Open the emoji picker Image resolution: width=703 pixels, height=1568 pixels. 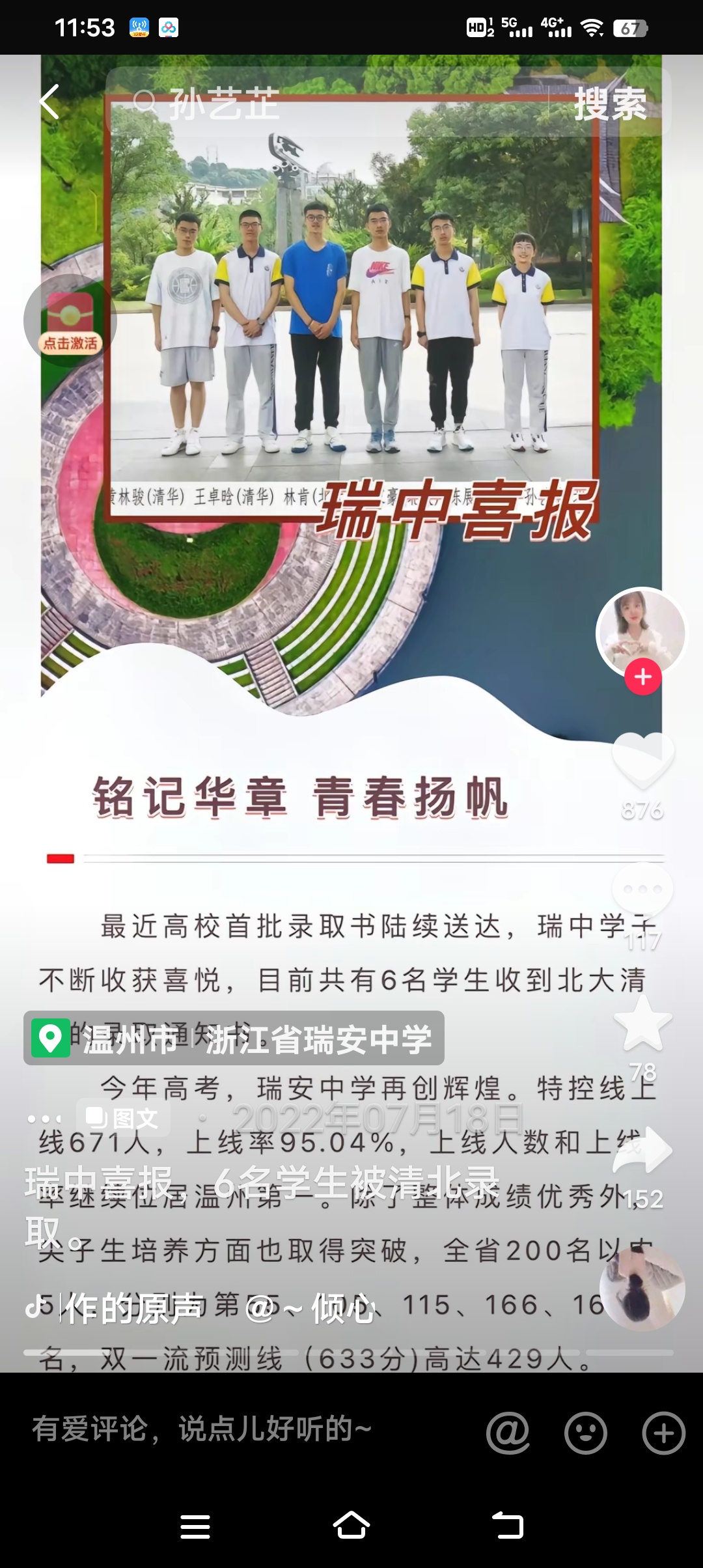click(585, 1433)
